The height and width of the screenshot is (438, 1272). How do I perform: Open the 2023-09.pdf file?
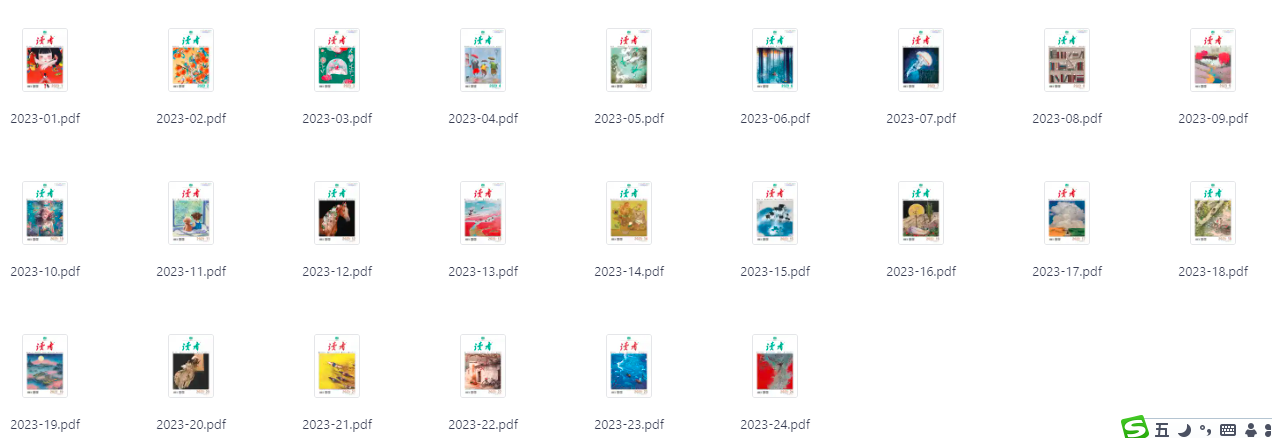1213,61
